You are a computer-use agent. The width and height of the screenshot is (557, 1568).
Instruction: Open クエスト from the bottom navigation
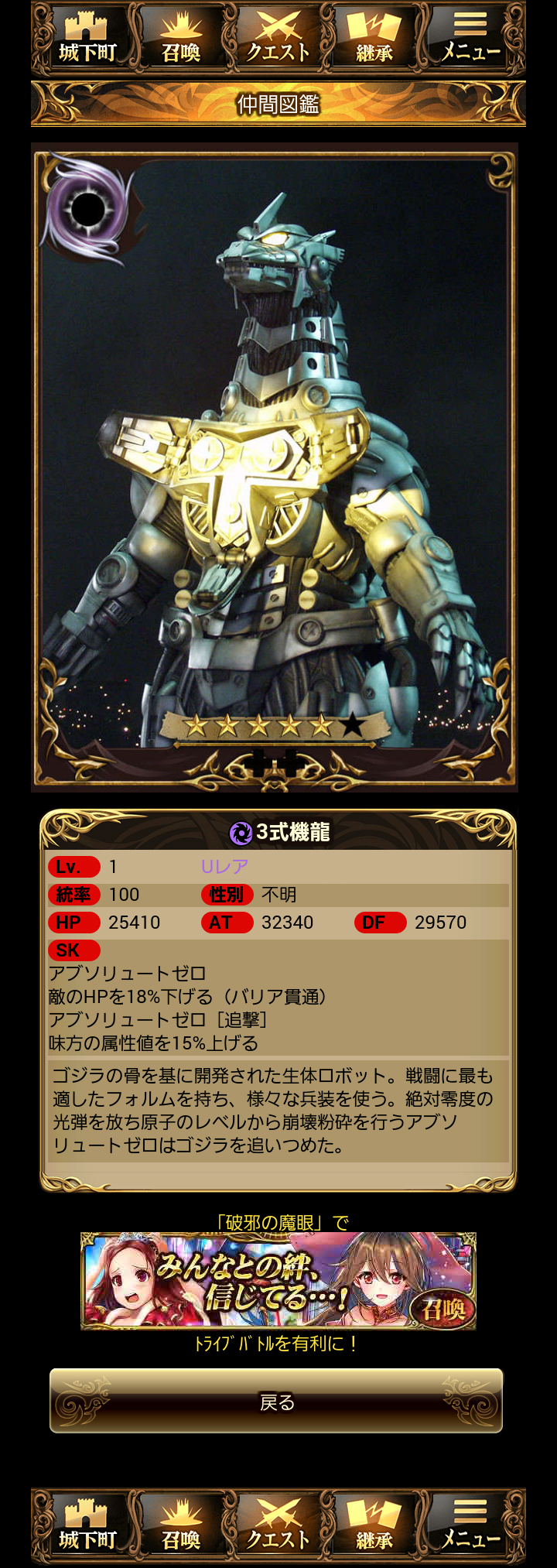[278, 1525]
